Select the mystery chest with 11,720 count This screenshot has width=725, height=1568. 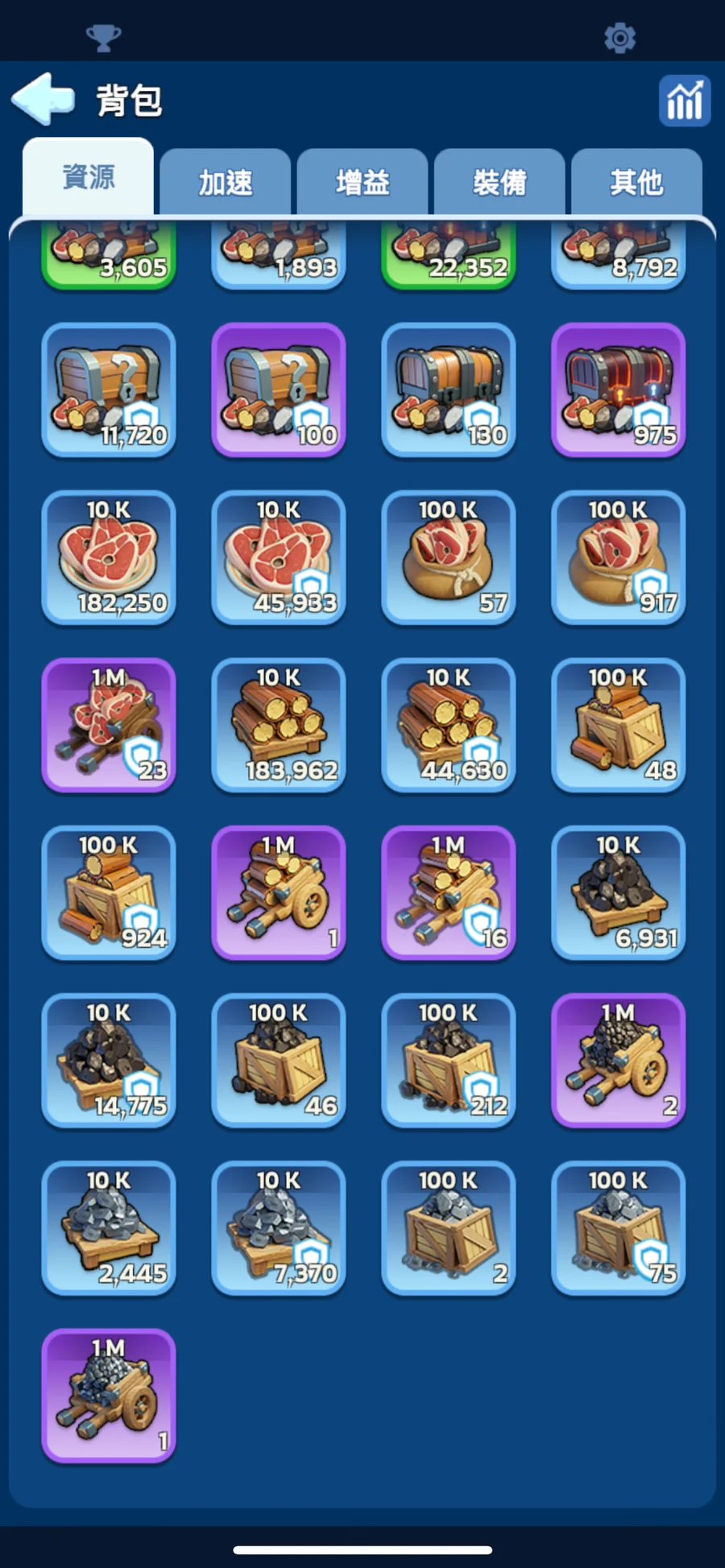[x=109, y=390]
